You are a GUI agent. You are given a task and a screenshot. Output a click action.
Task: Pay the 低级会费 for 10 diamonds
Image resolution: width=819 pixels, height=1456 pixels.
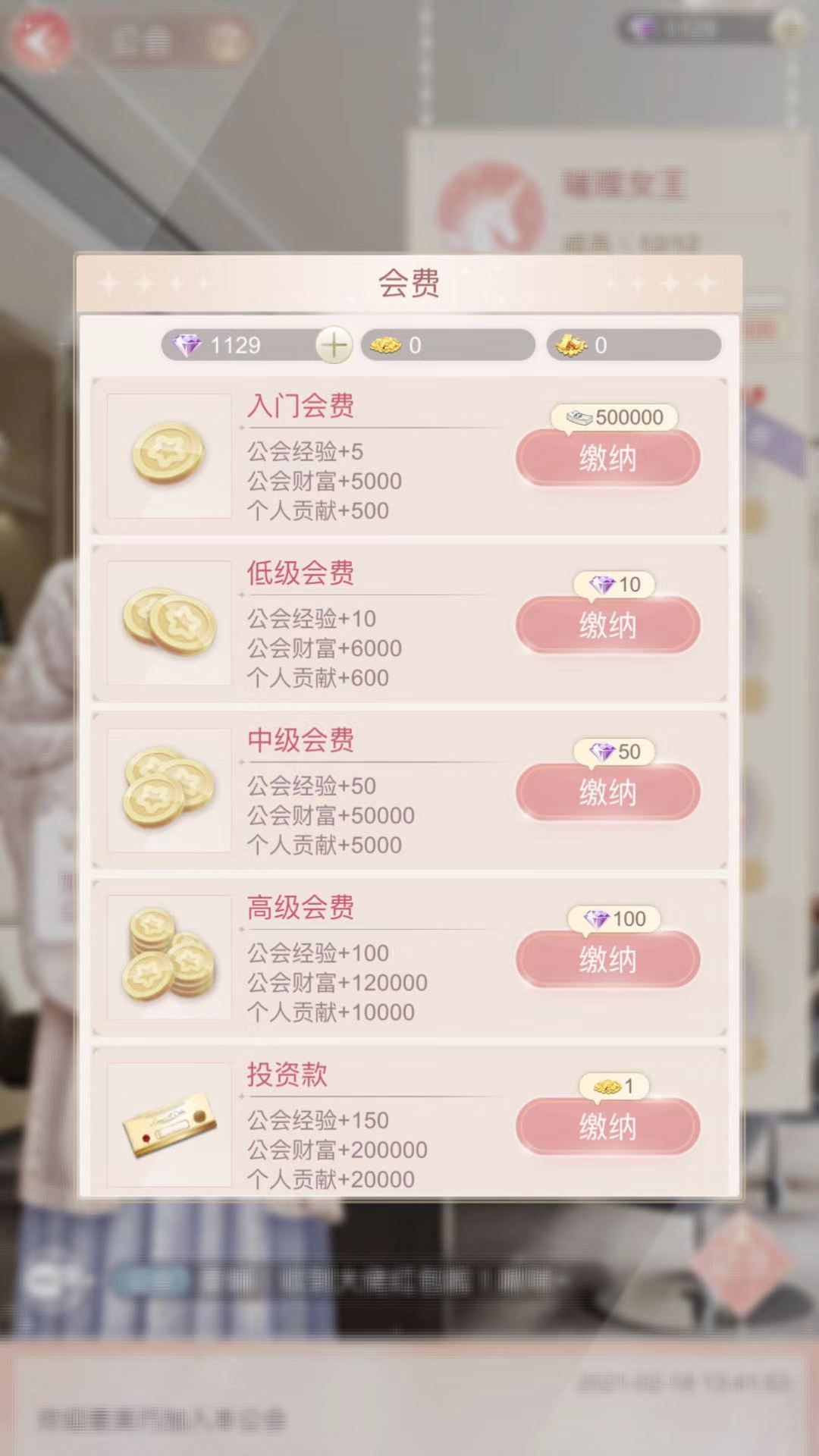pyautogui.click(x=607, y=626)
